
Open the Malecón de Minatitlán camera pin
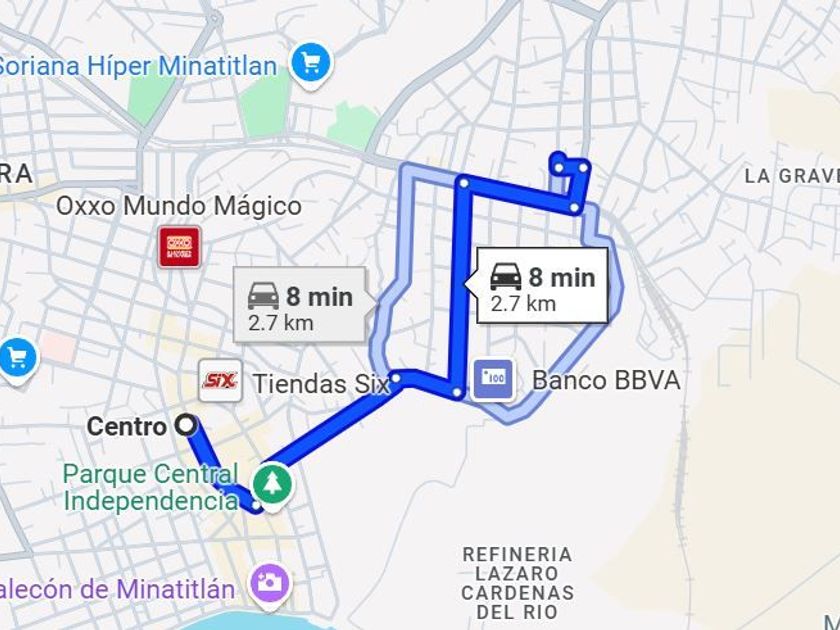pos(271,585)
